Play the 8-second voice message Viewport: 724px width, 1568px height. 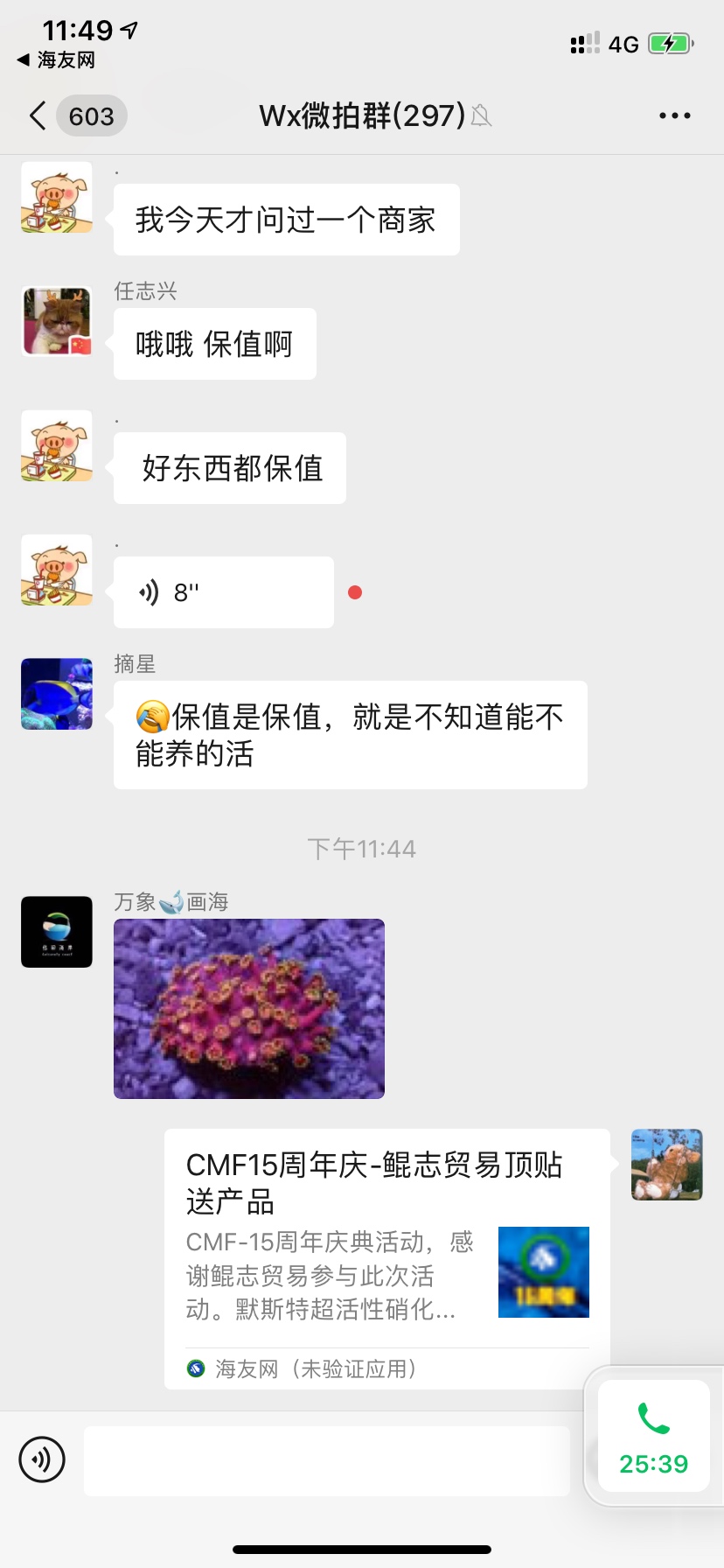click(223, 592)
